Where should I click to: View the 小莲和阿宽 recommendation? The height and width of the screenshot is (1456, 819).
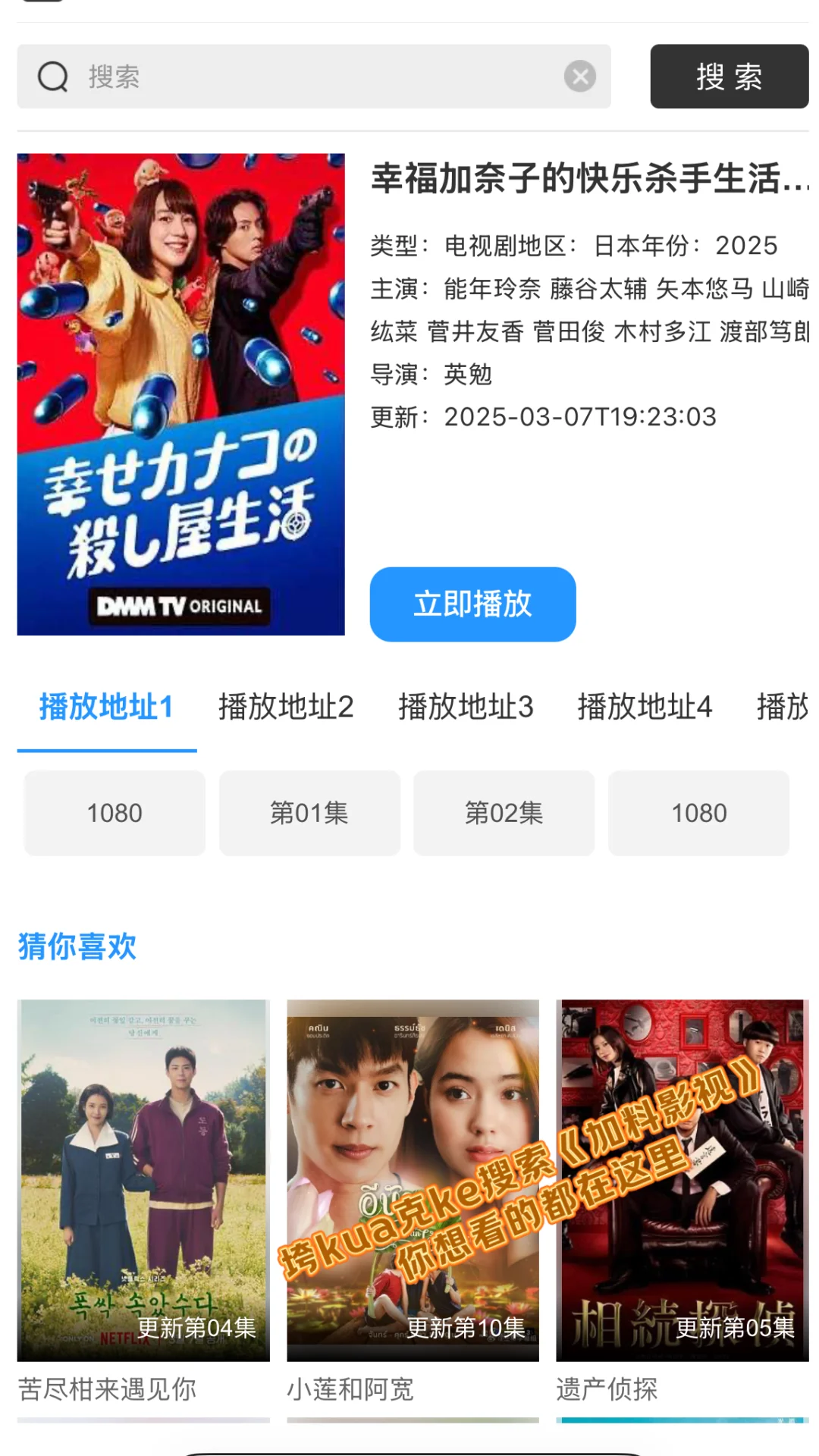413,1180
